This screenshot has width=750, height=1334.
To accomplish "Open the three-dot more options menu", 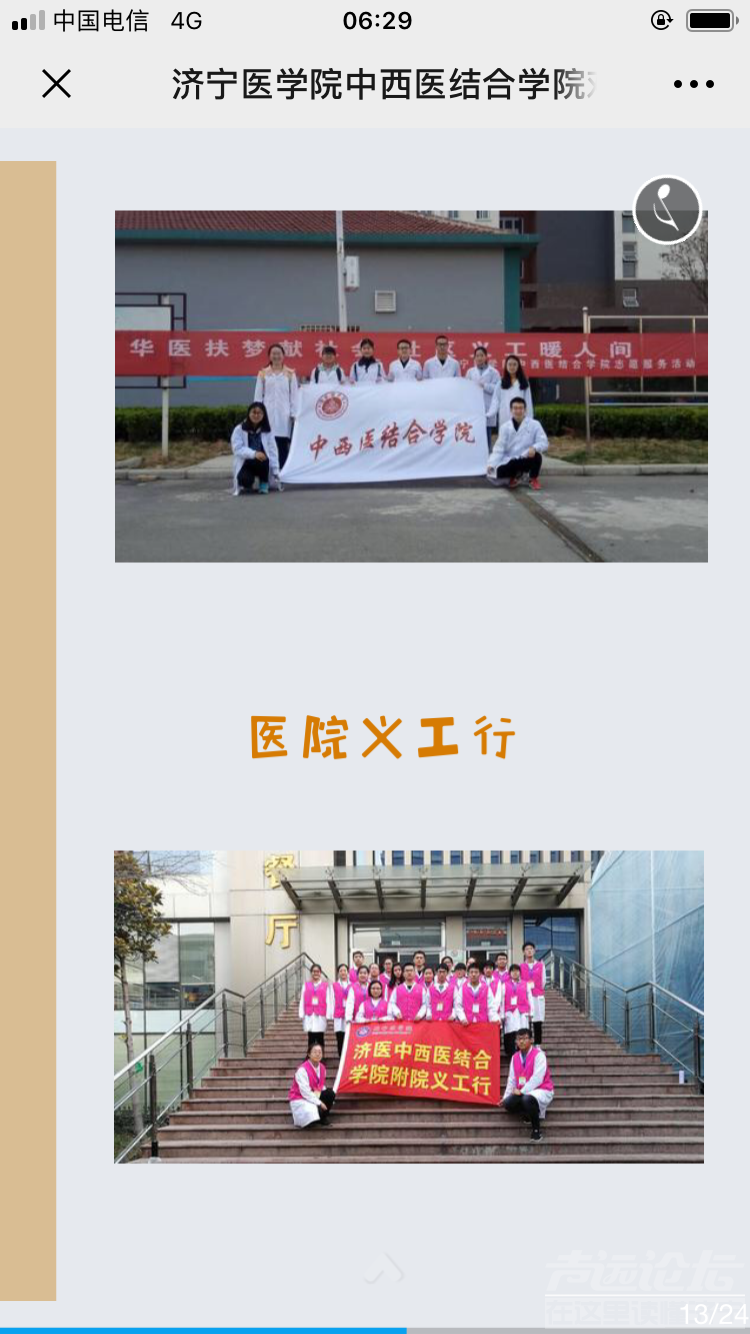I will click(x=693, y=84).
